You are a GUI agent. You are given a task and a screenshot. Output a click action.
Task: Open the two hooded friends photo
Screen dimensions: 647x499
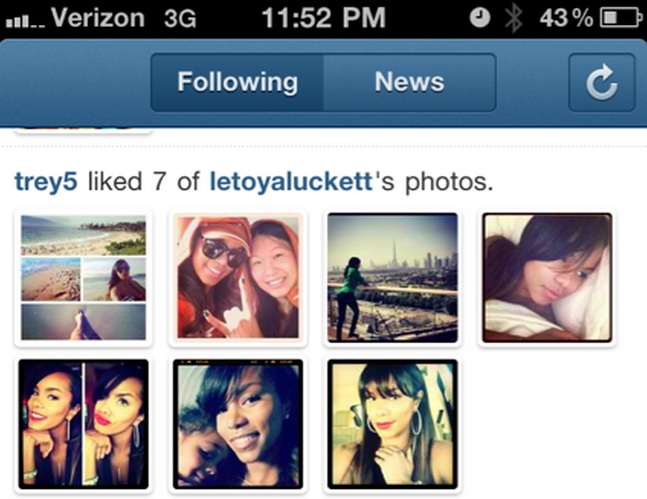[238, 278]
